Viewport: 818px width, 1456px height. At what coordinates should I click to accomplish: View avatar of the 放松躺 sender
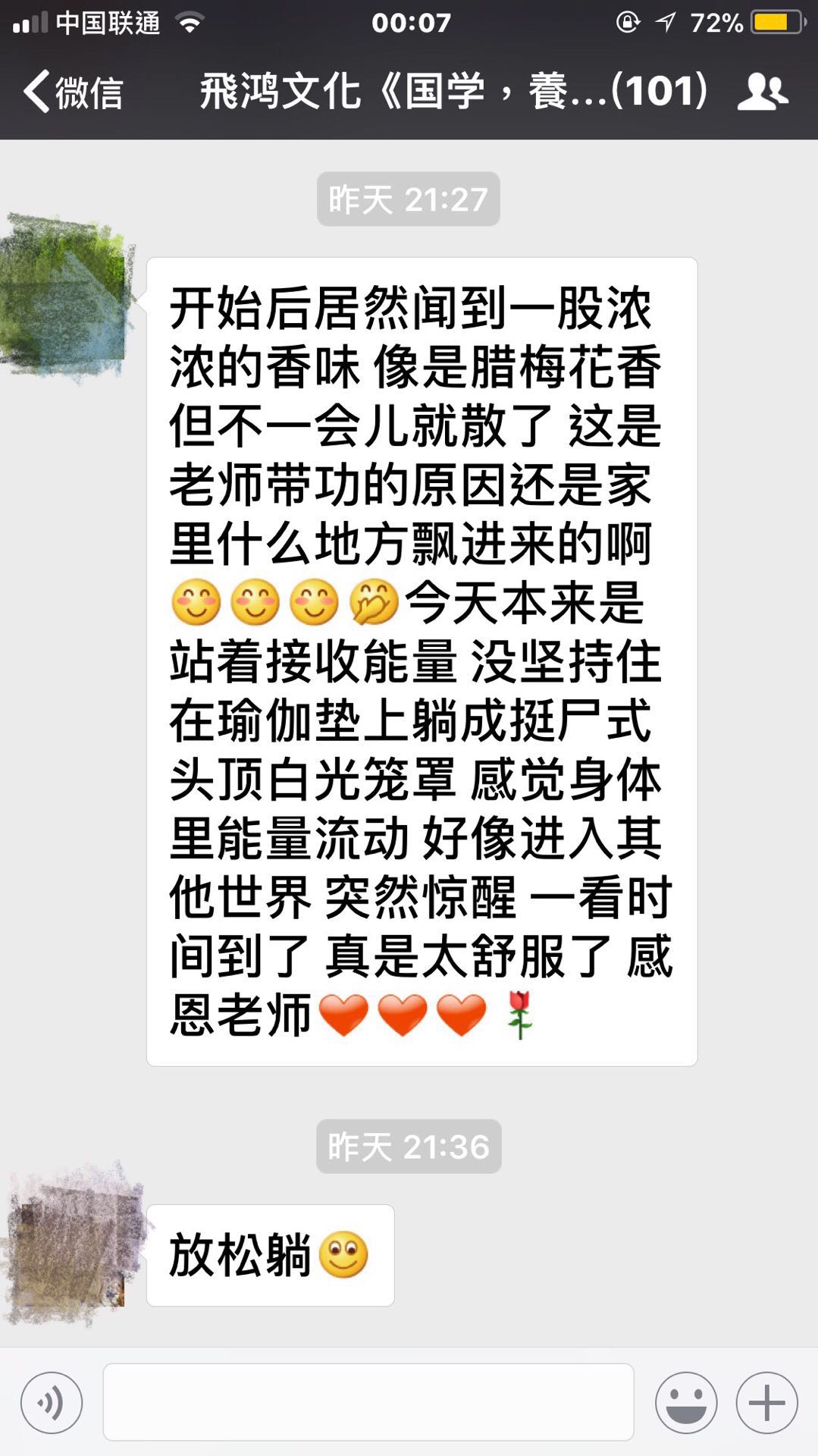pos(70,1244)
